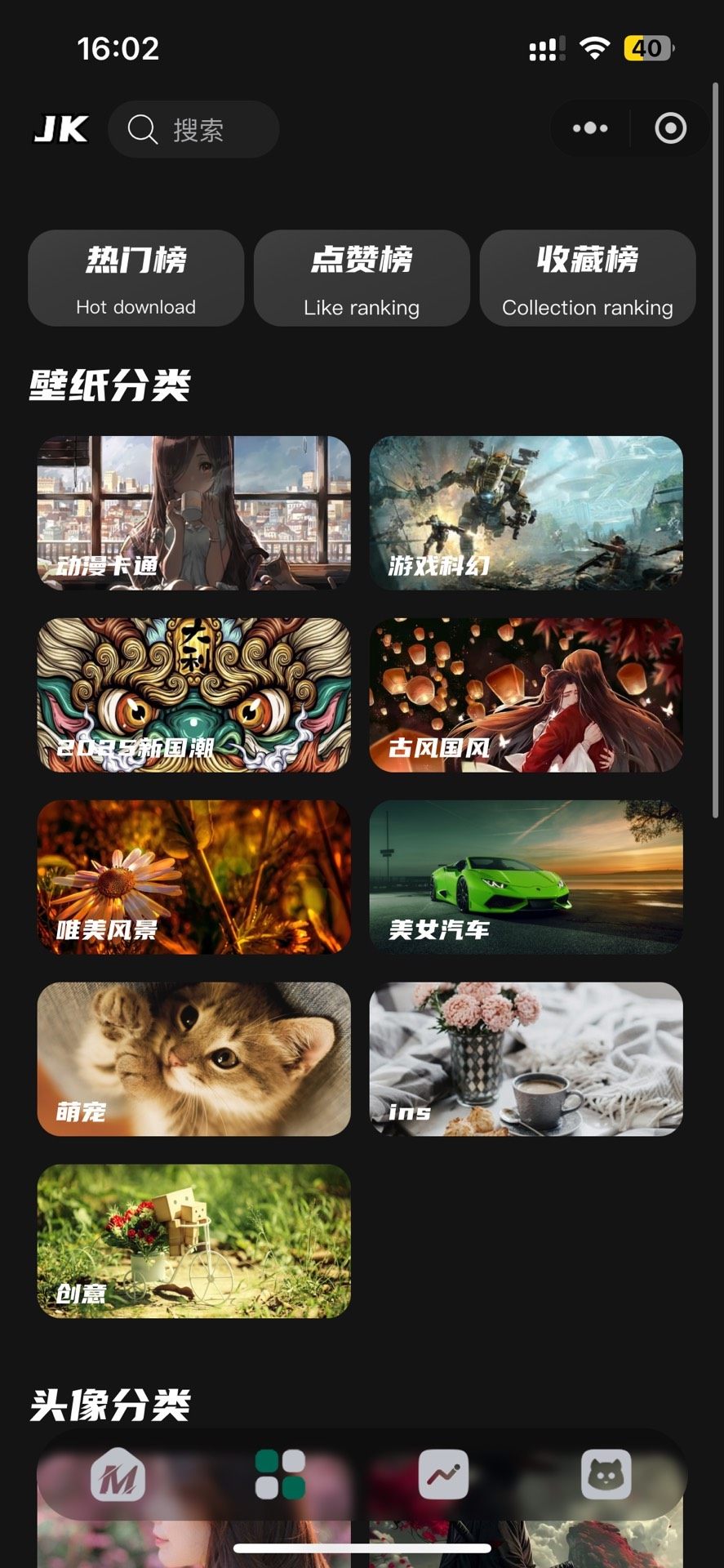The height and width of the screenshot is (1568, 724).
Task: Open the 古风国风 wallpaper category
Action: [x=526, y=694]
